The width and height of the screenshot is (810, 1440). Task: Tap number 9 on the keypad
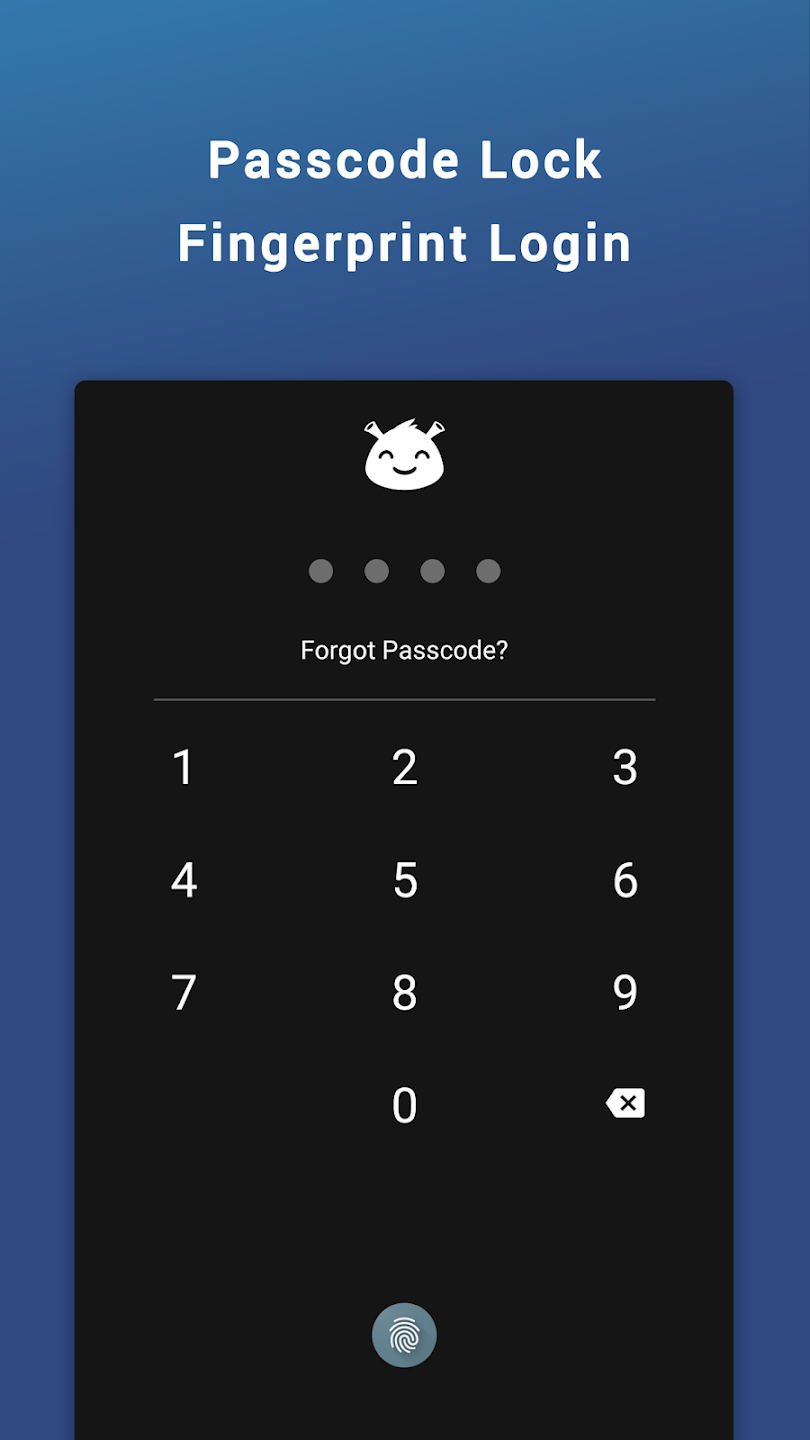click(x=625, y=993)
